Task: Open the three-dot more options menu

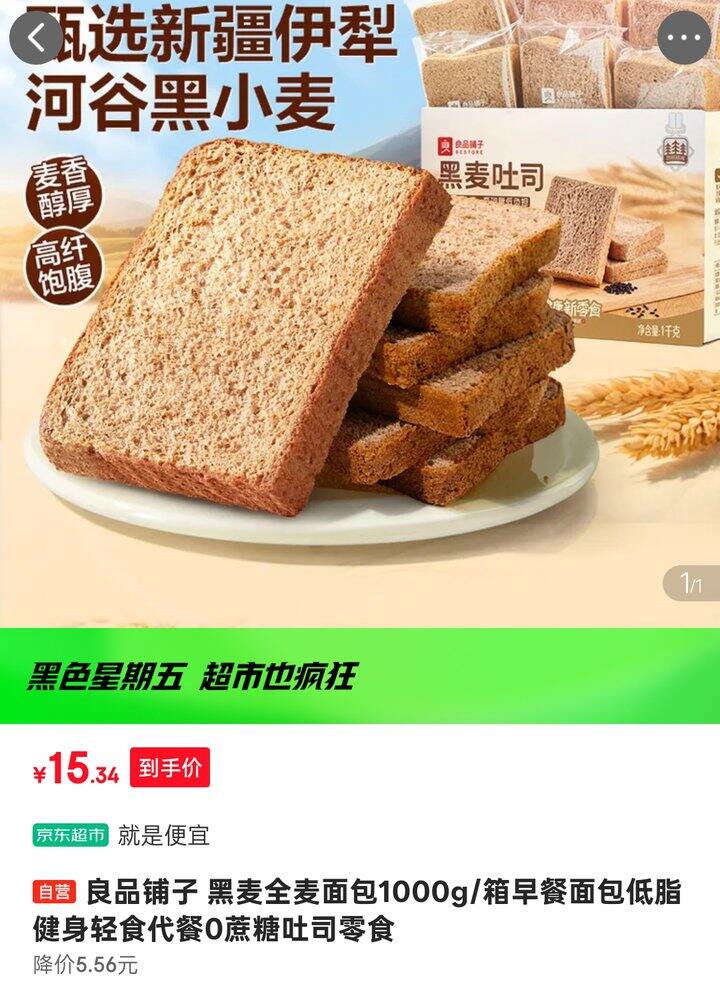Action: point(684,41)
